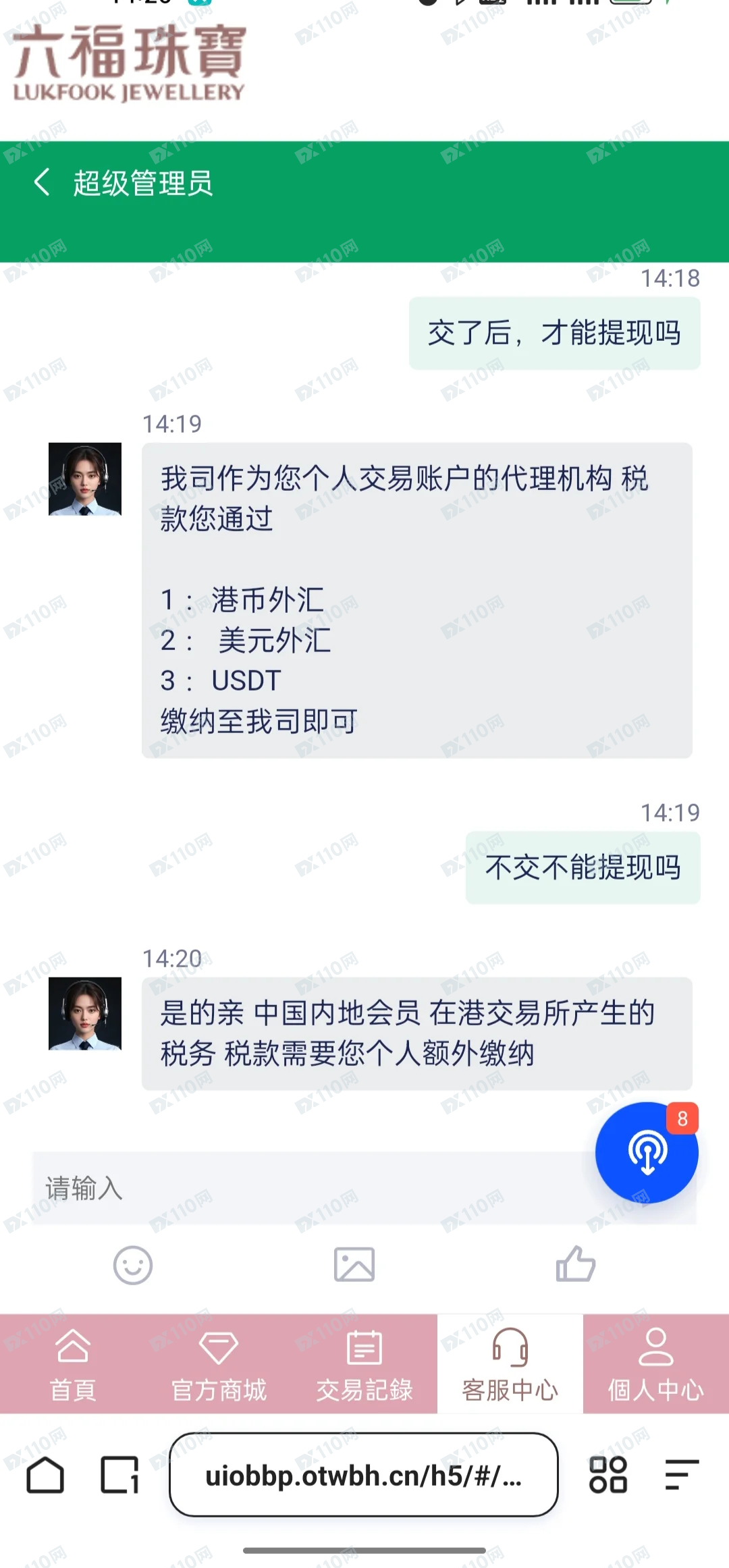This screenshot has width=729, height=1568.
Task: Open the 官方商城 tab
Action: pyautogui.click(x=219, y=1363)
